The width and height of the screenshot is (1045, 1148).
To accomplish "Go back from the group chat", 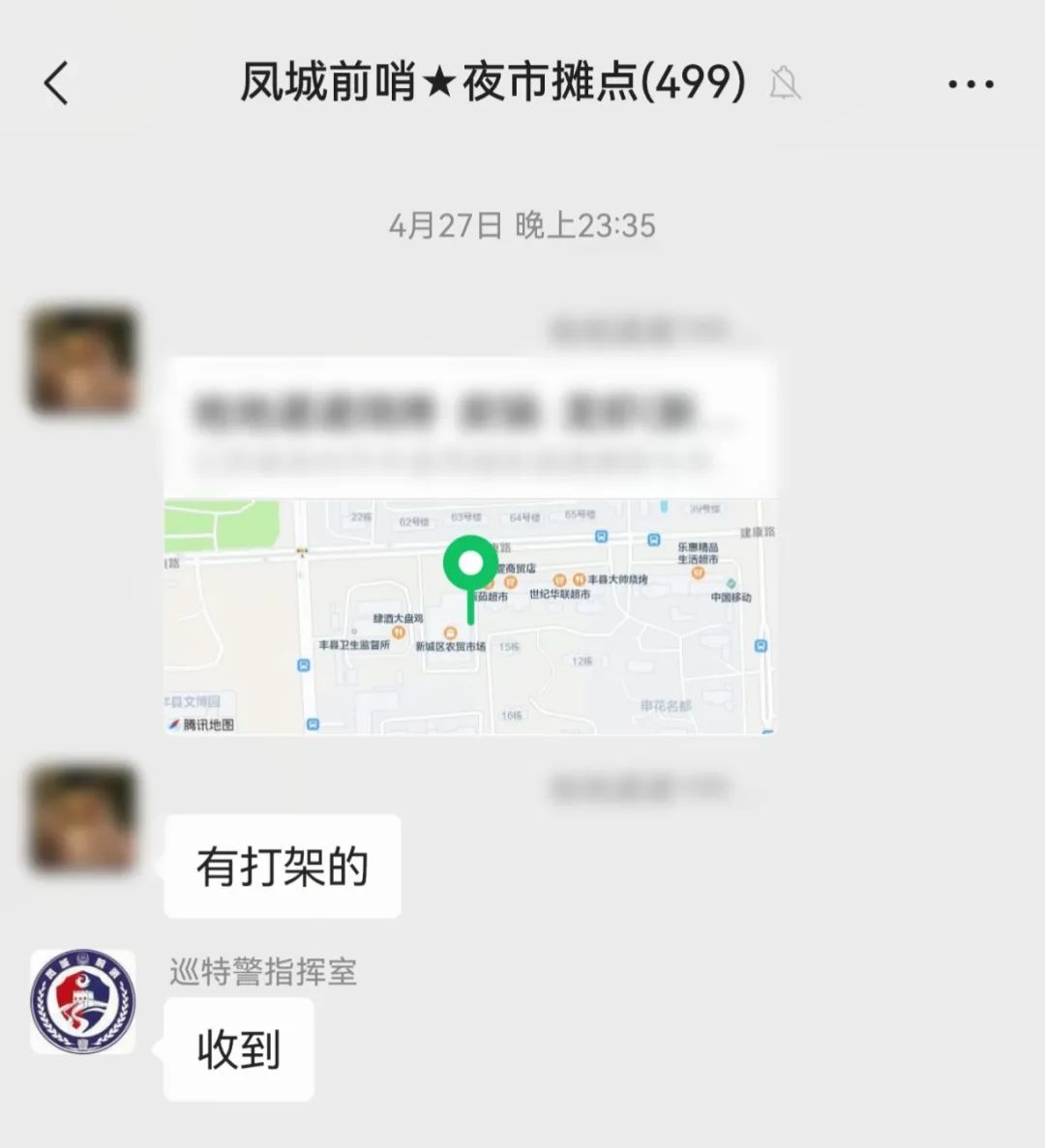I will (x=56, y=83).
